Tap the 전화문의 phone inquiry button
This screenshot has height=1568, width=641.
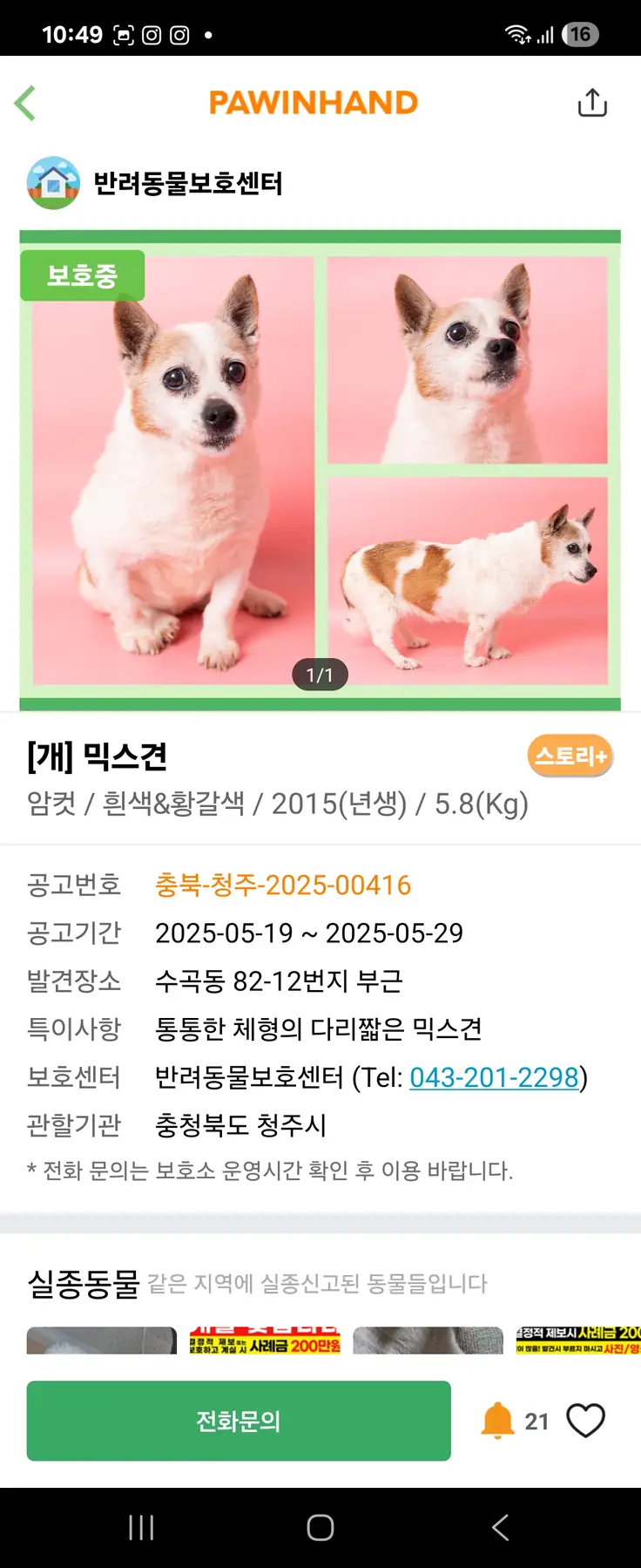pos(239,1421)
